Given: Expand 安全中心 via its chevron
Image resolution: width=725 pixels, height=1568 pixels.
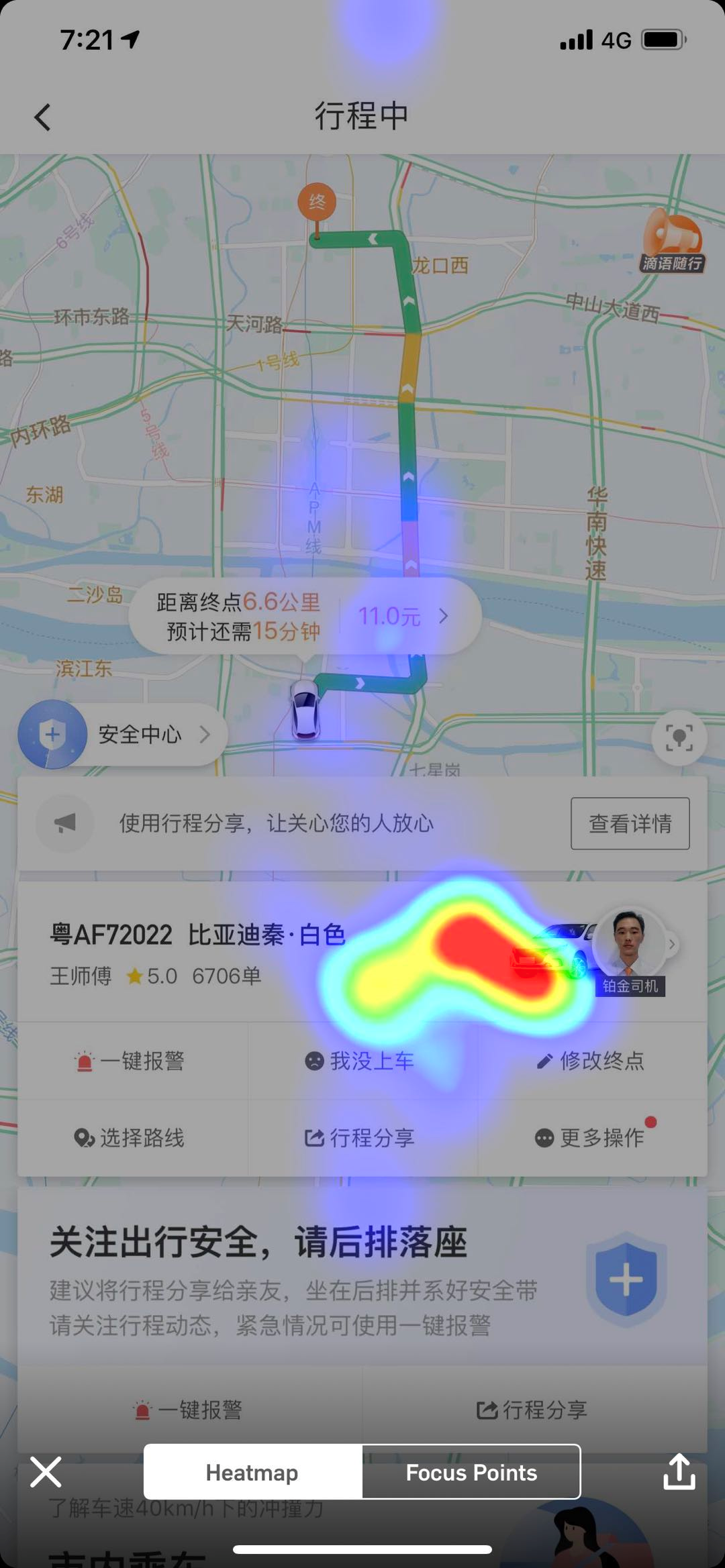Looking at the screenshot, I should (x=205, y=735).
